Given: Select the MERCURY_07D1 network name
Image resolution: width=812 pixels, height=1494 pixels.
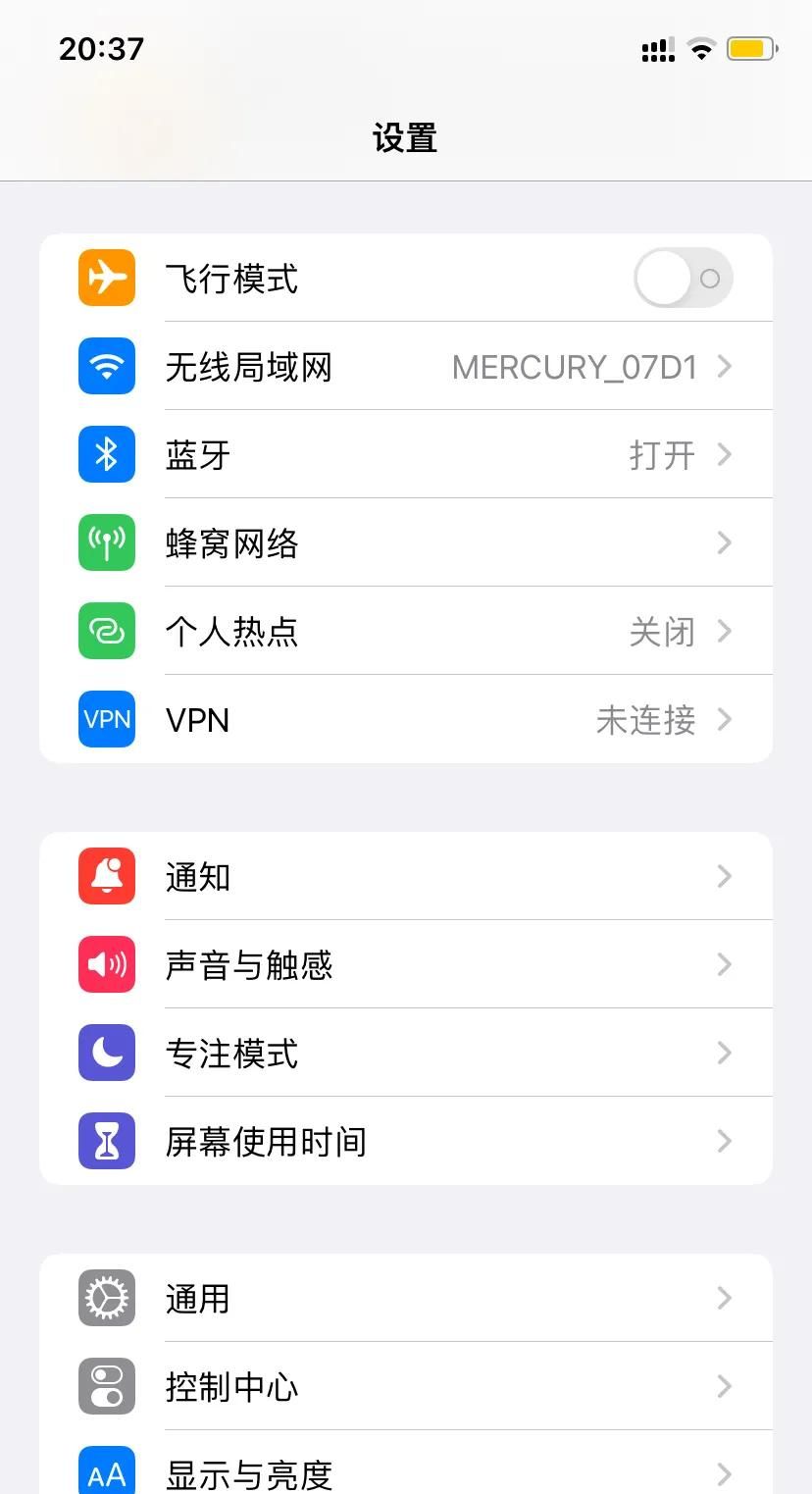Looking at the screenshot, I should tap(575, 366).
